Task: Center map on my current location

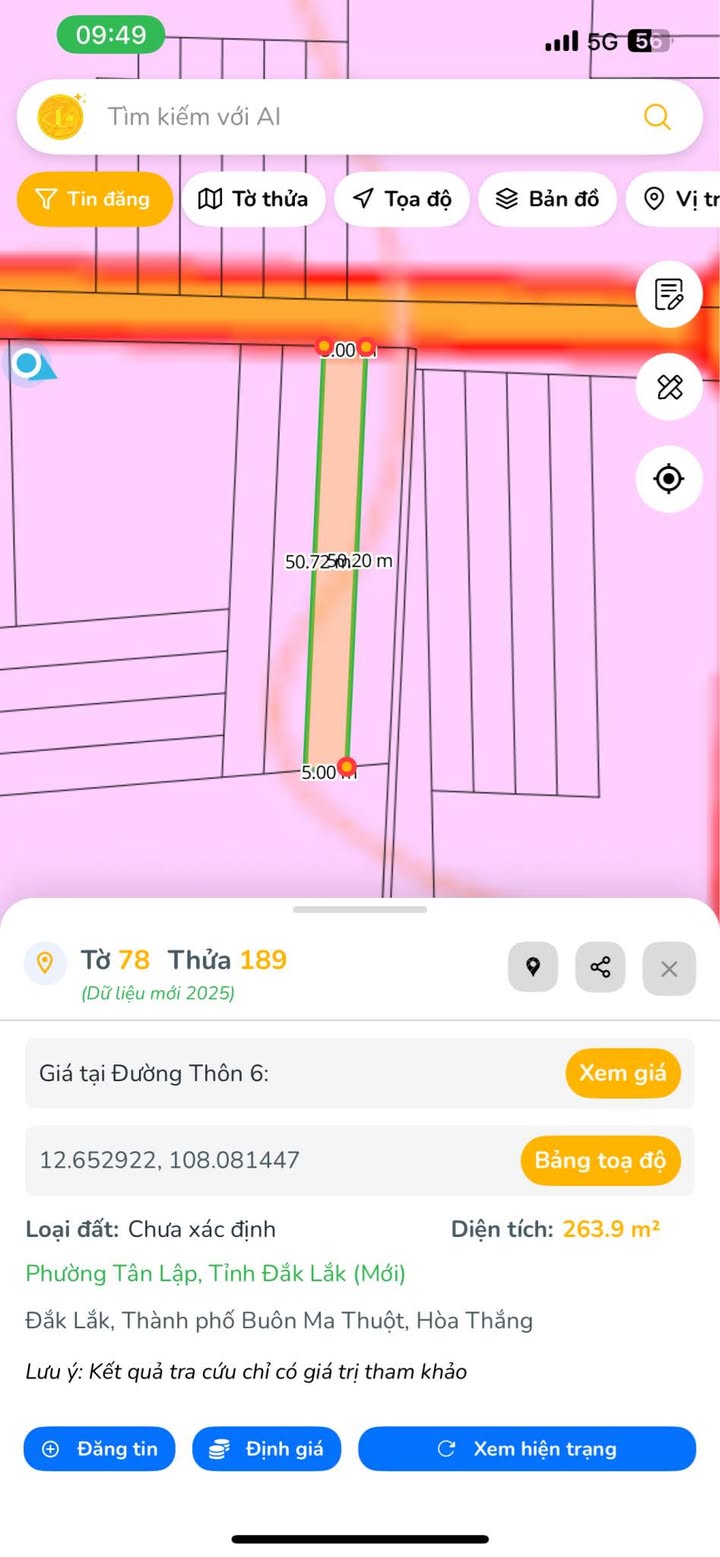Action: coord(669,479)
